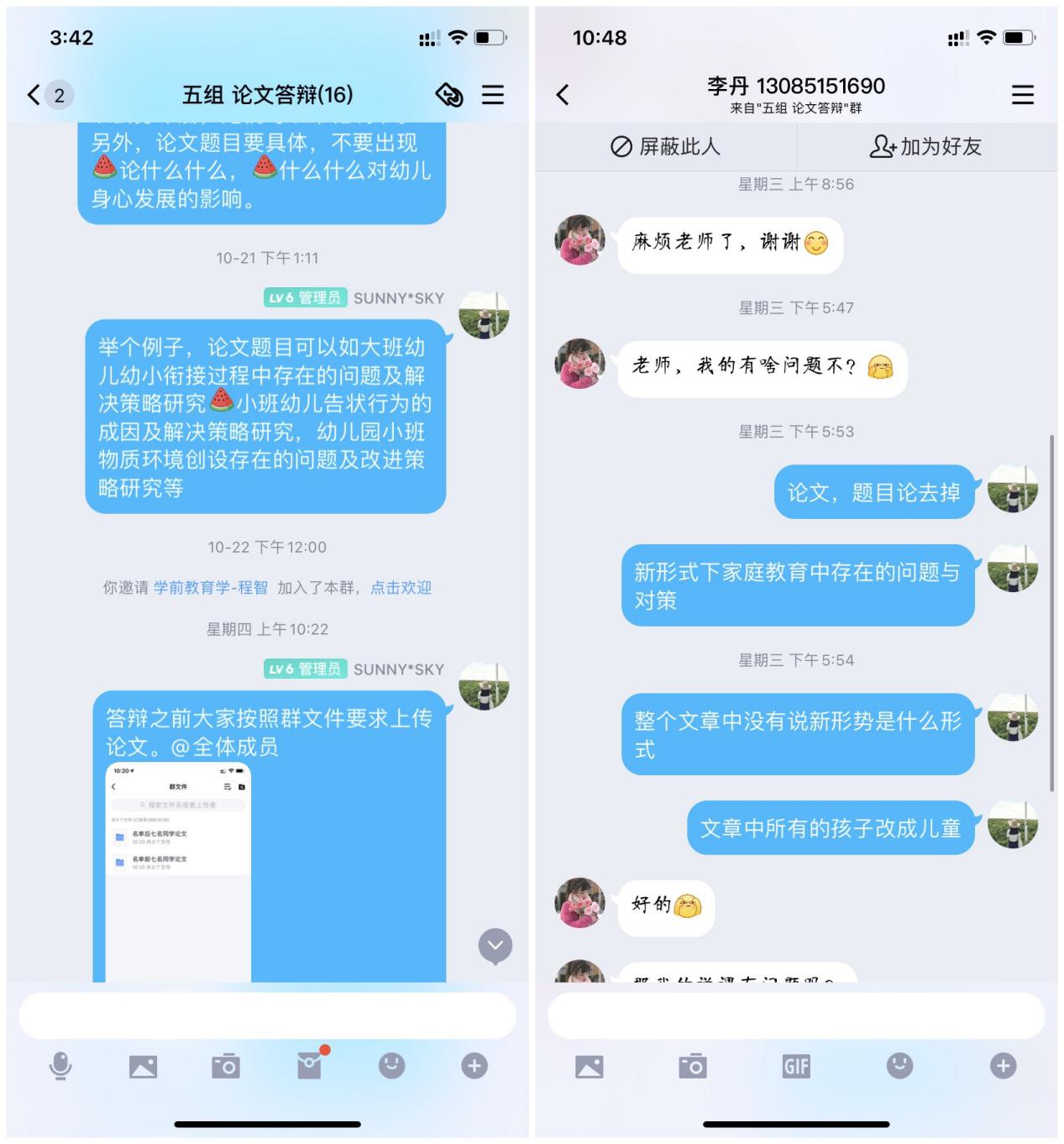Open the 学前教育学-程智 profile link
The height and width of the screenshot is (1144, 1064).
coord(210,588)
